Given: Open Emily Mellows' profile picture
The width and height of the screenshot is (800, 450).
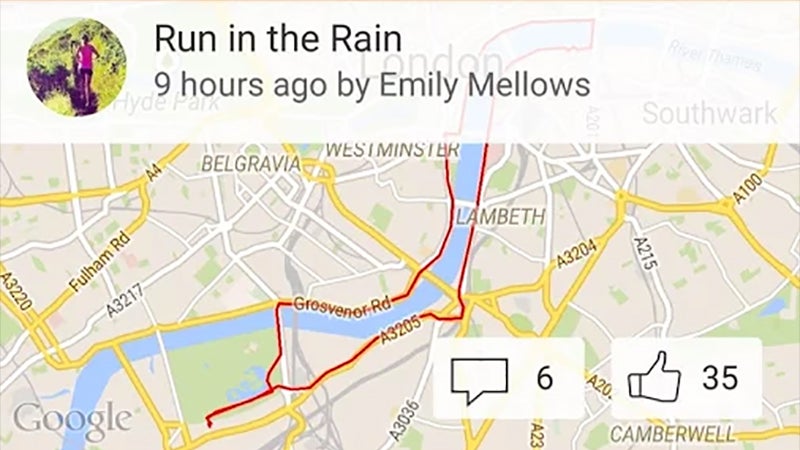Looking at the screenshot, I should click(x=76, y=67).
